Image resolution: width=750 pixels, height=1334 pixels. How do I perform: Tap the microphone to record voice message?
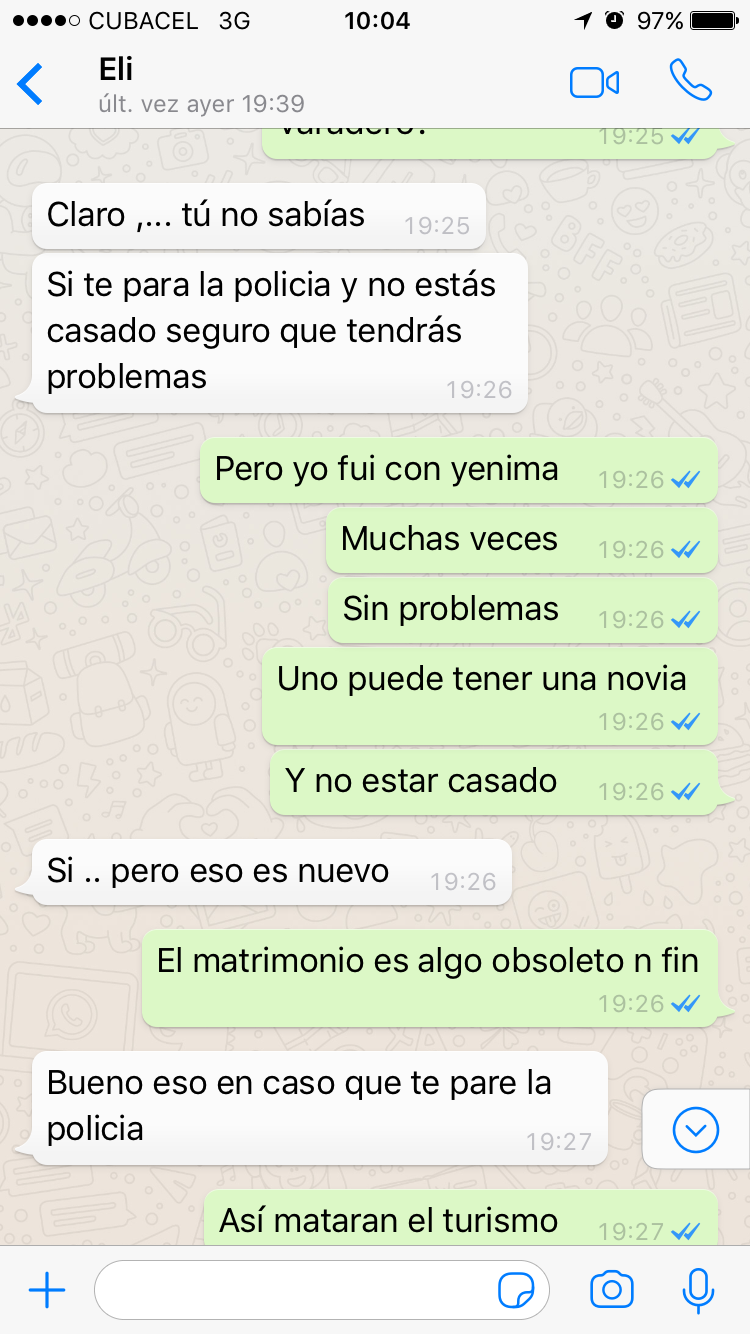698,1291
